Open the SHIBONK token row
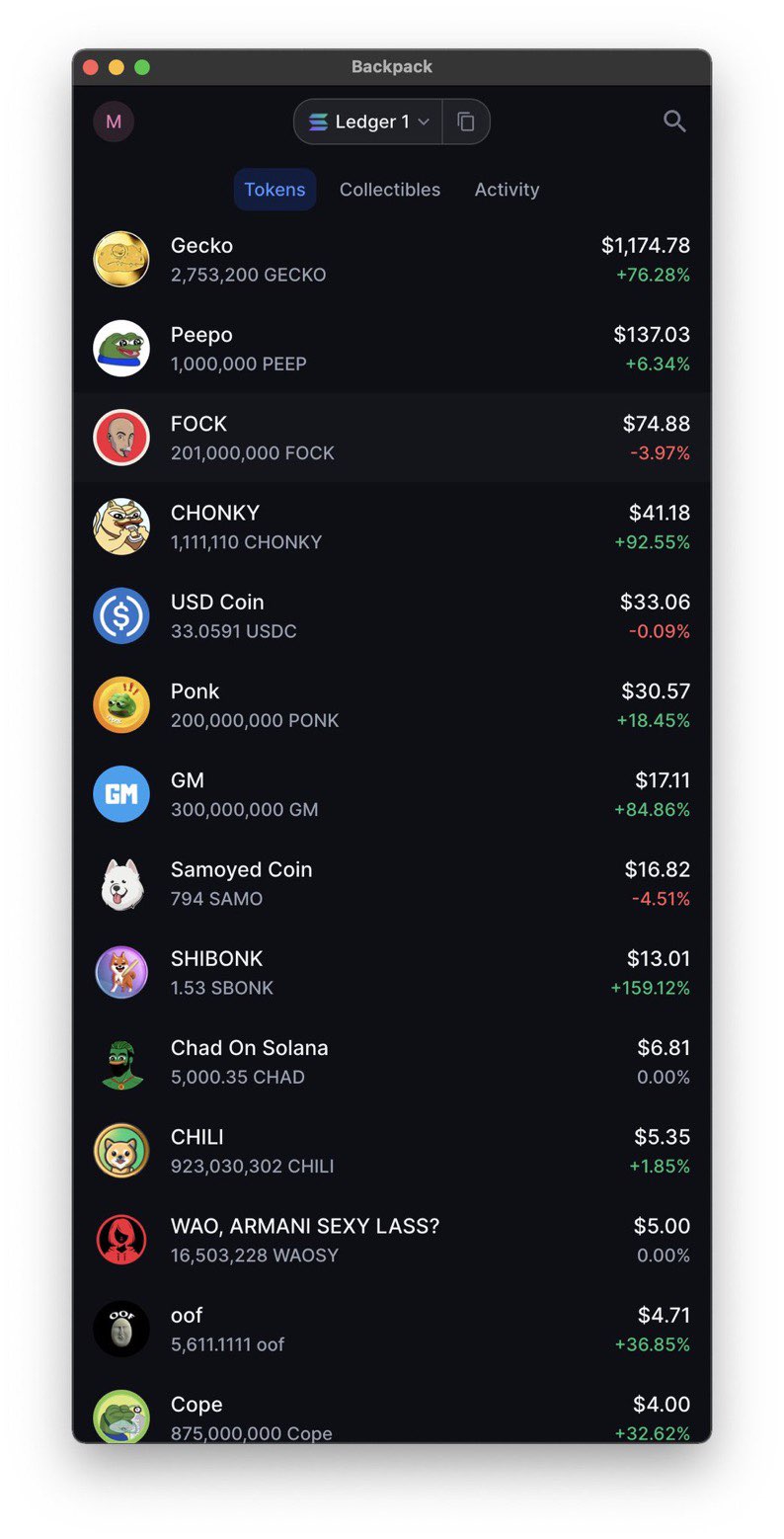This screenshot has width=784, height=1539. coord(391,972)
